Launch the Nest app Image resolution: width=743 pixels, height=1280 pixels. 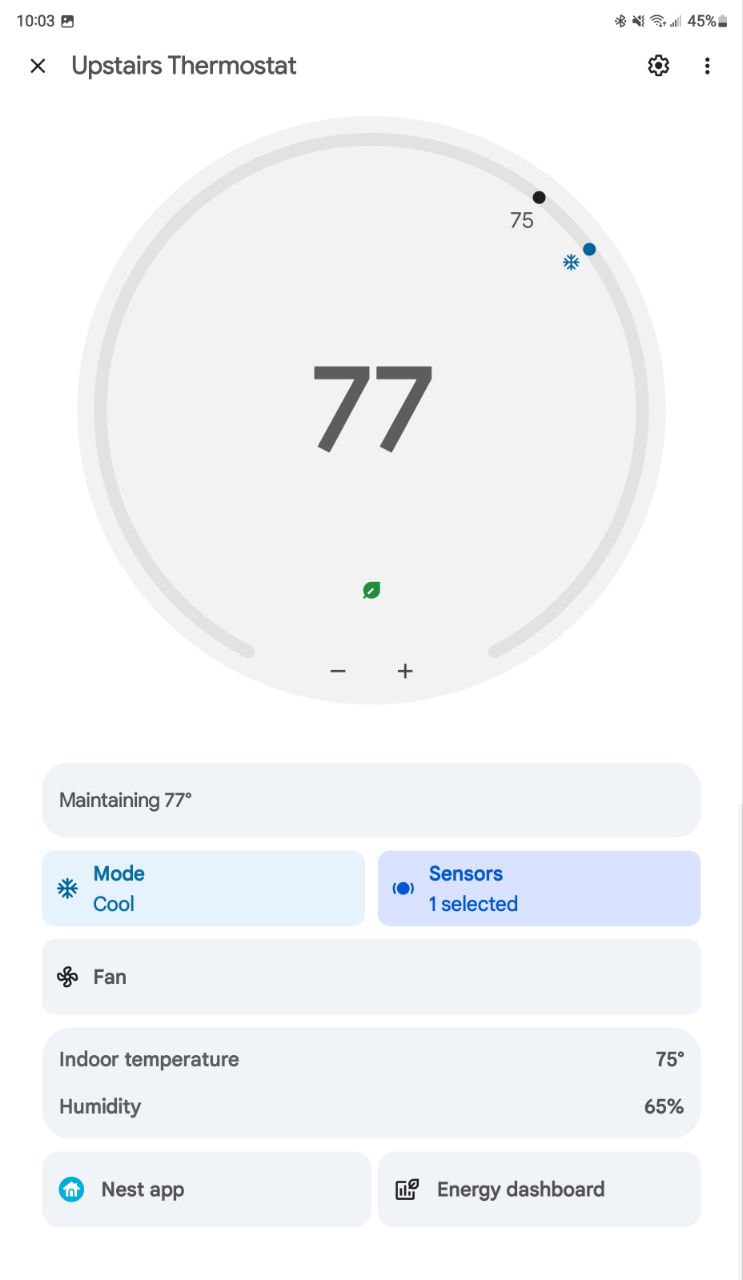[206, 1189]
